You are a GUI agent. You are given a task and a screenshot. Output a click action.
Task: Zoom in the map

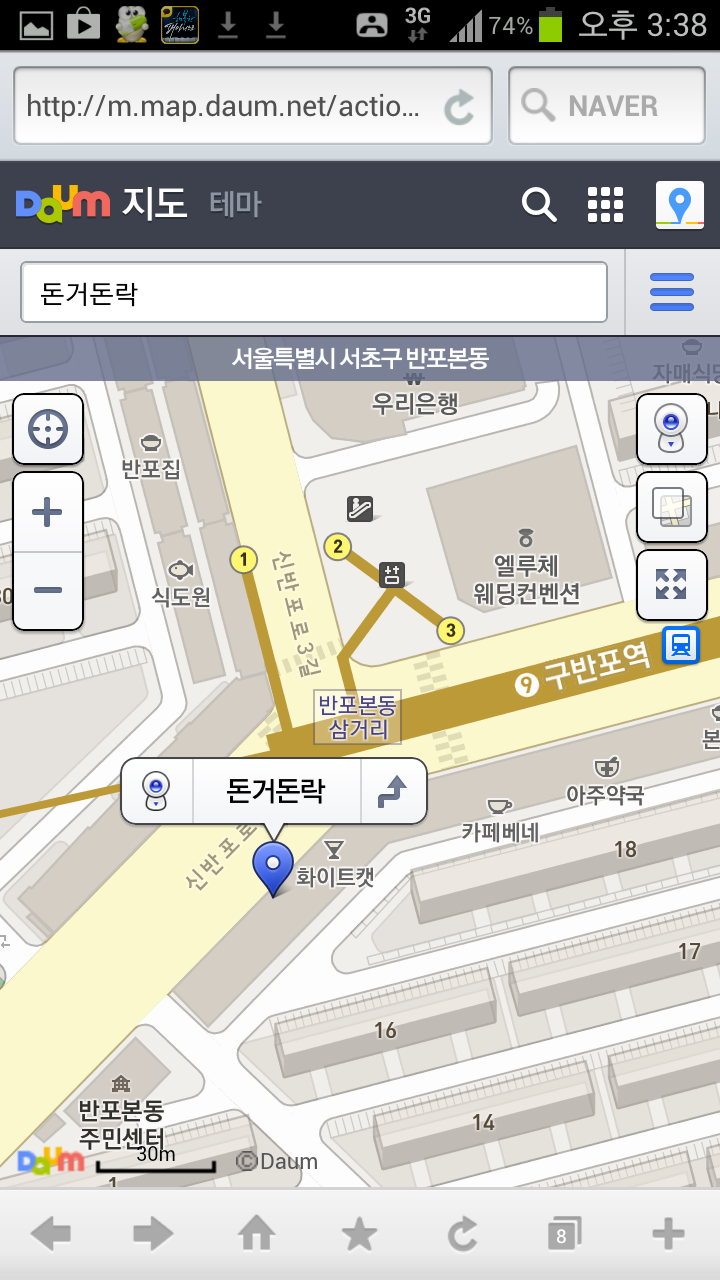[48, 513]
